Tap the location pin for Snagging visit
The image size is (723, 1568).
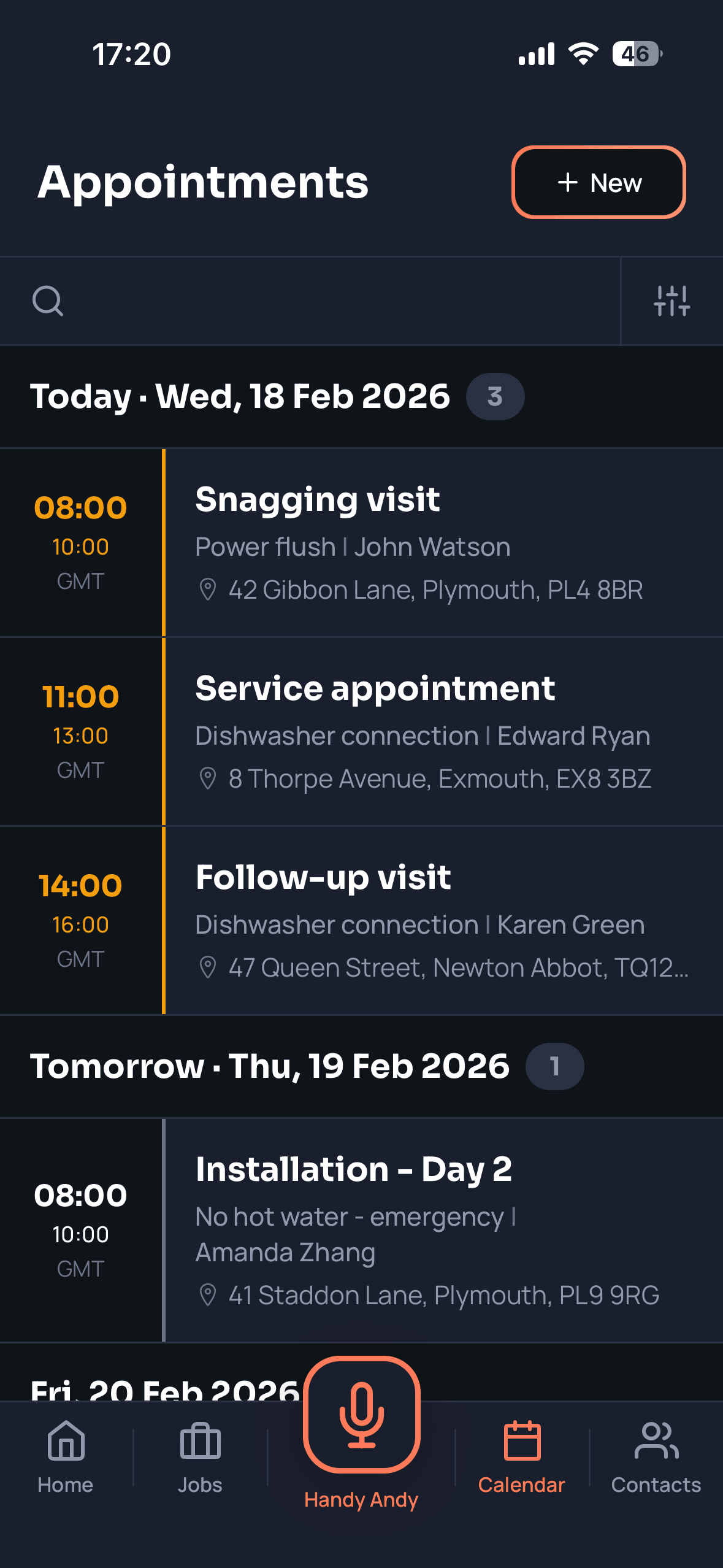(209, 589)
